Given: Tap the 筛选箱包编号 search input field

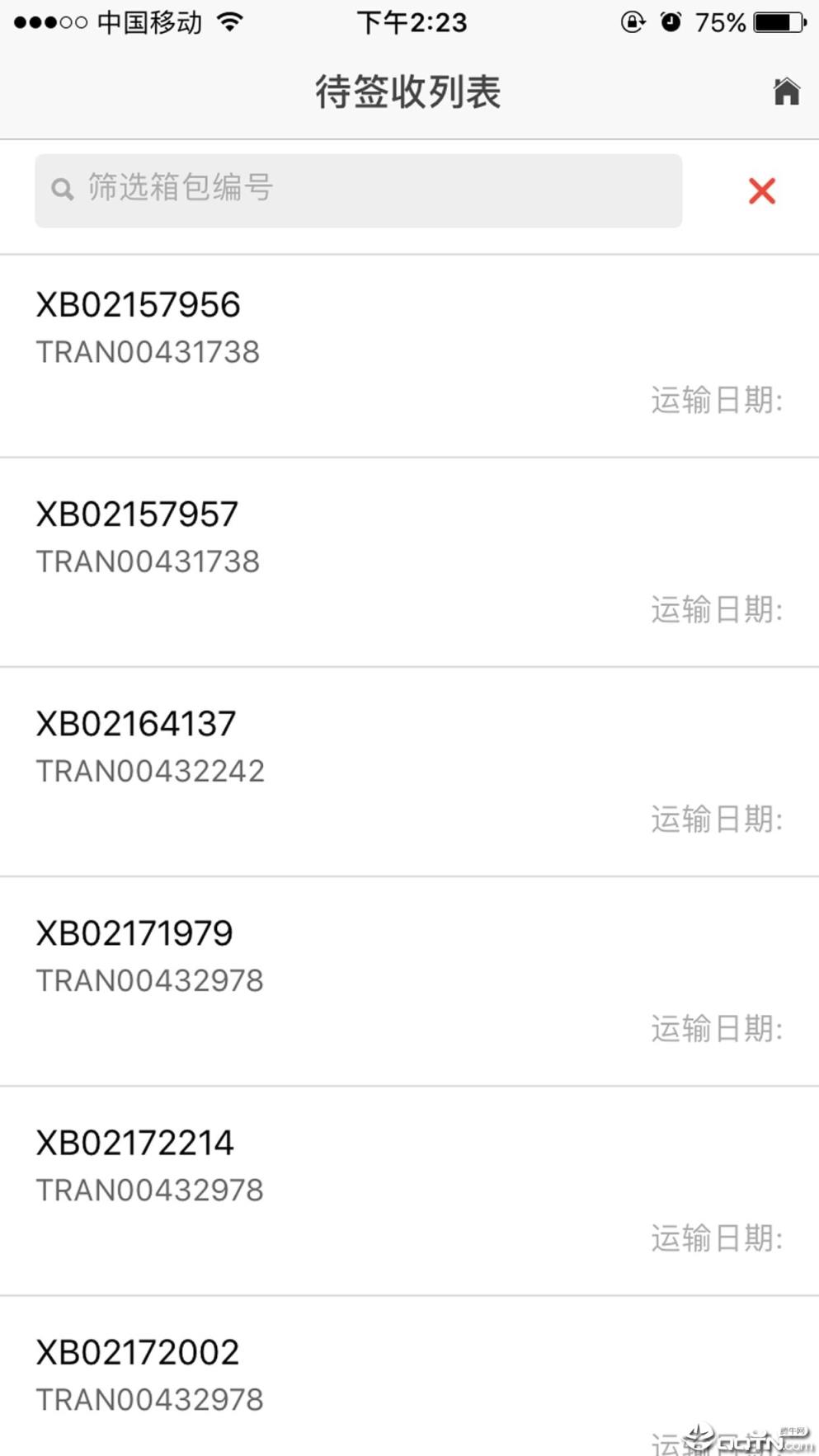Looking at the screenshot, I should pyautogui.click(x=359, y=190).
